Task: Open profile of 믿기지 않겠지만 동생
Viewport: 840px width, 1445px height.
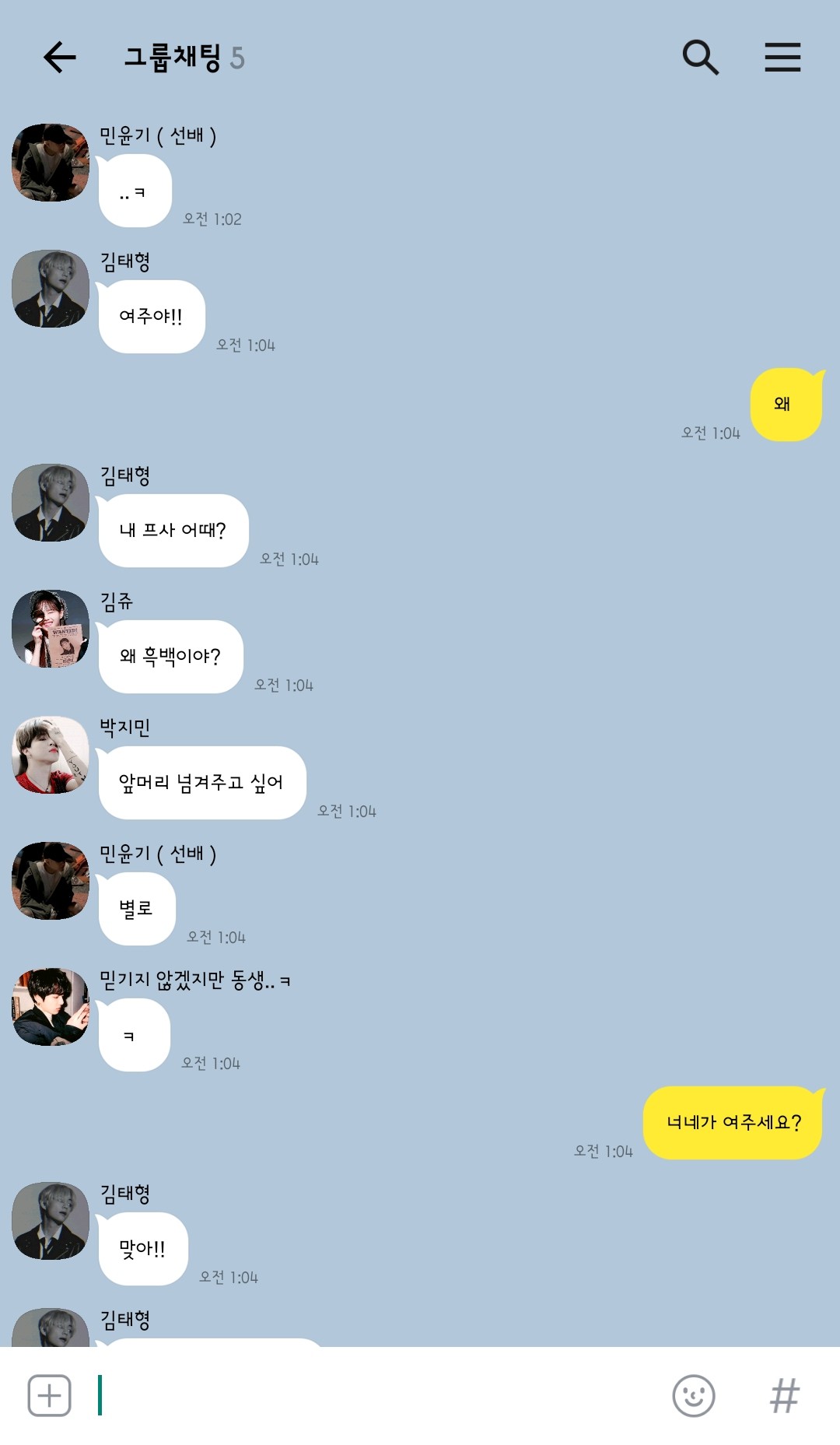Action: [51, 1007]
